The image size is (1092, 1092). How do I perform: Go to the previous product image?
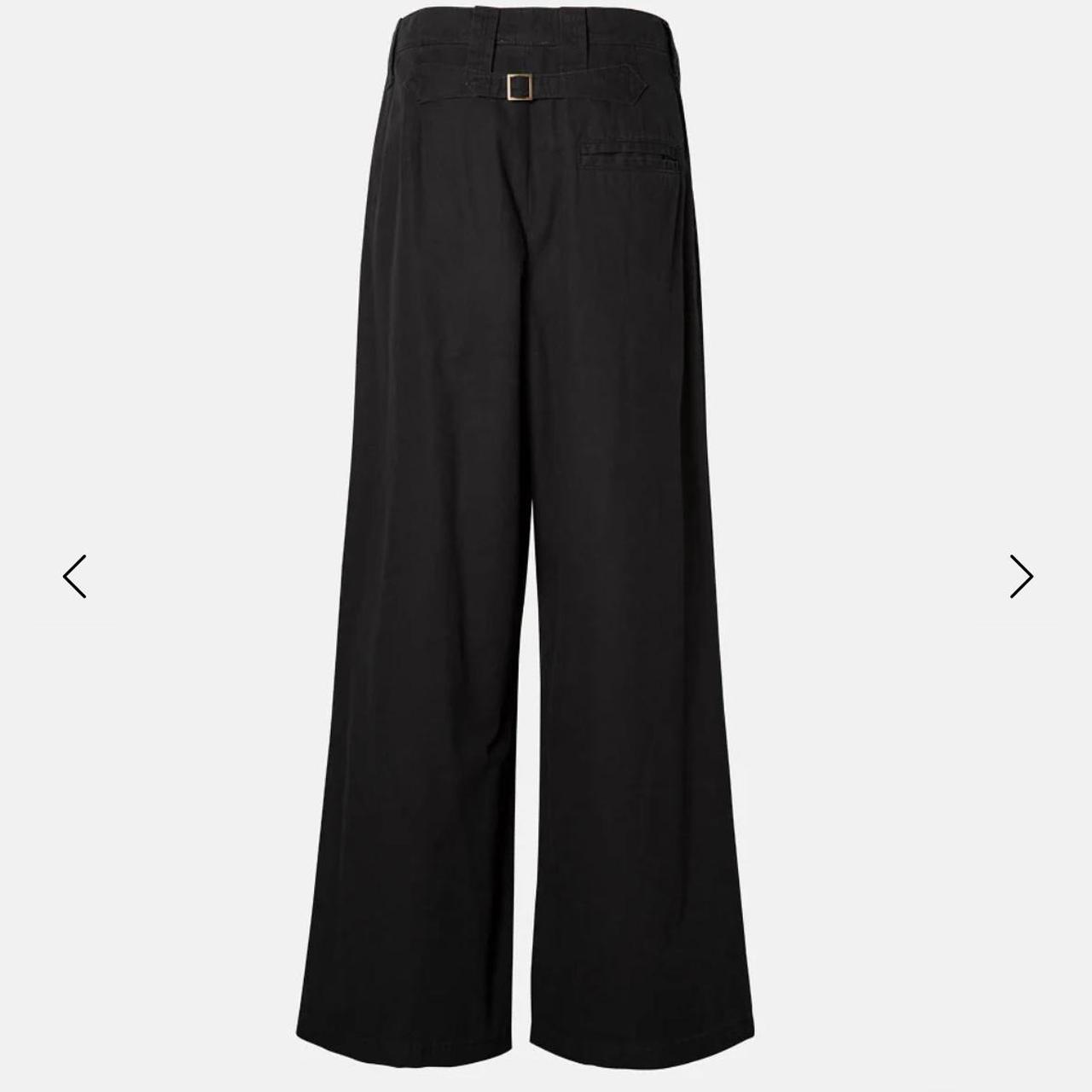click(75, 577)
